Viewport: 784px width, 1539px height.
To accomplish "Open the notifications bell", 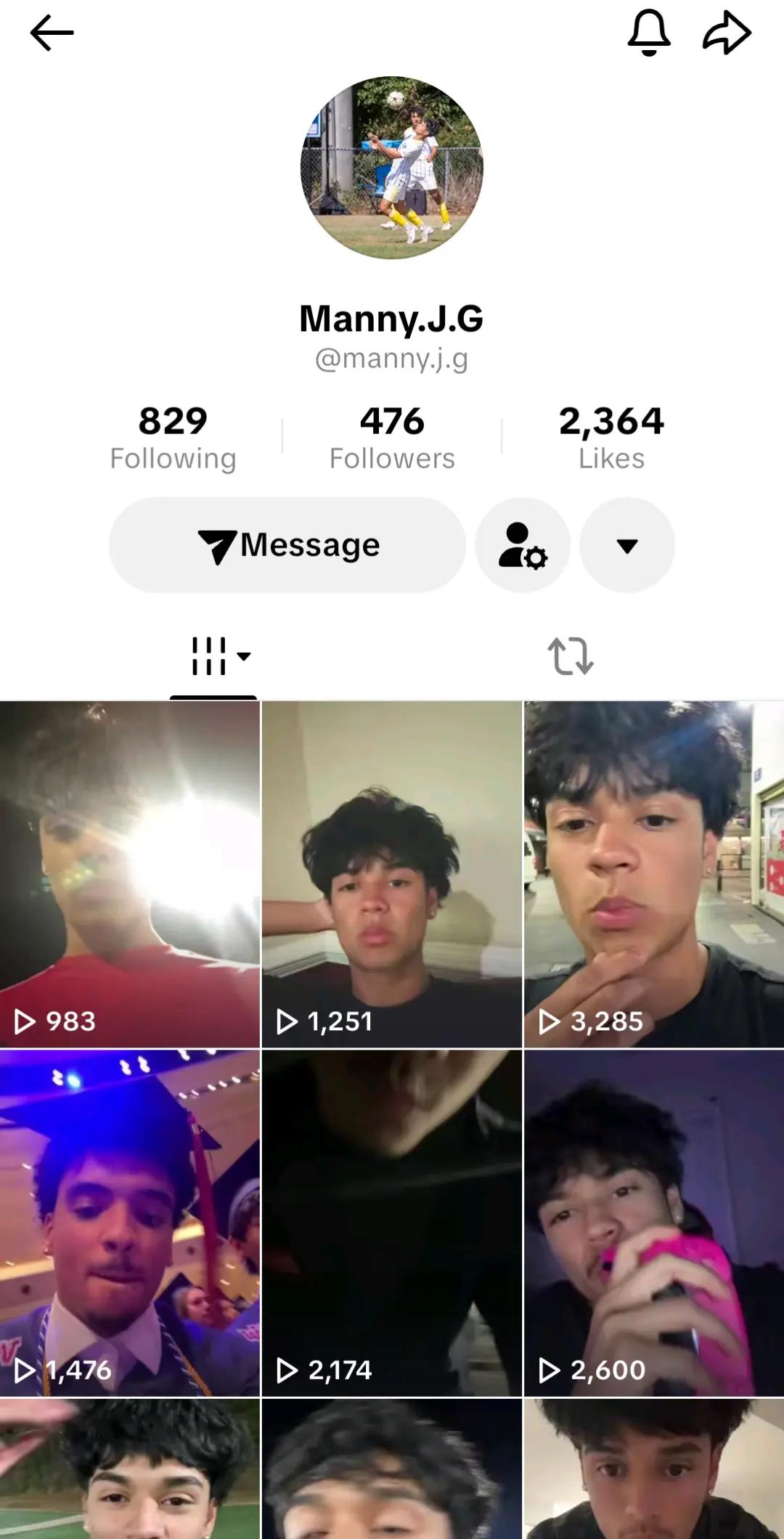I will [649, 33].
